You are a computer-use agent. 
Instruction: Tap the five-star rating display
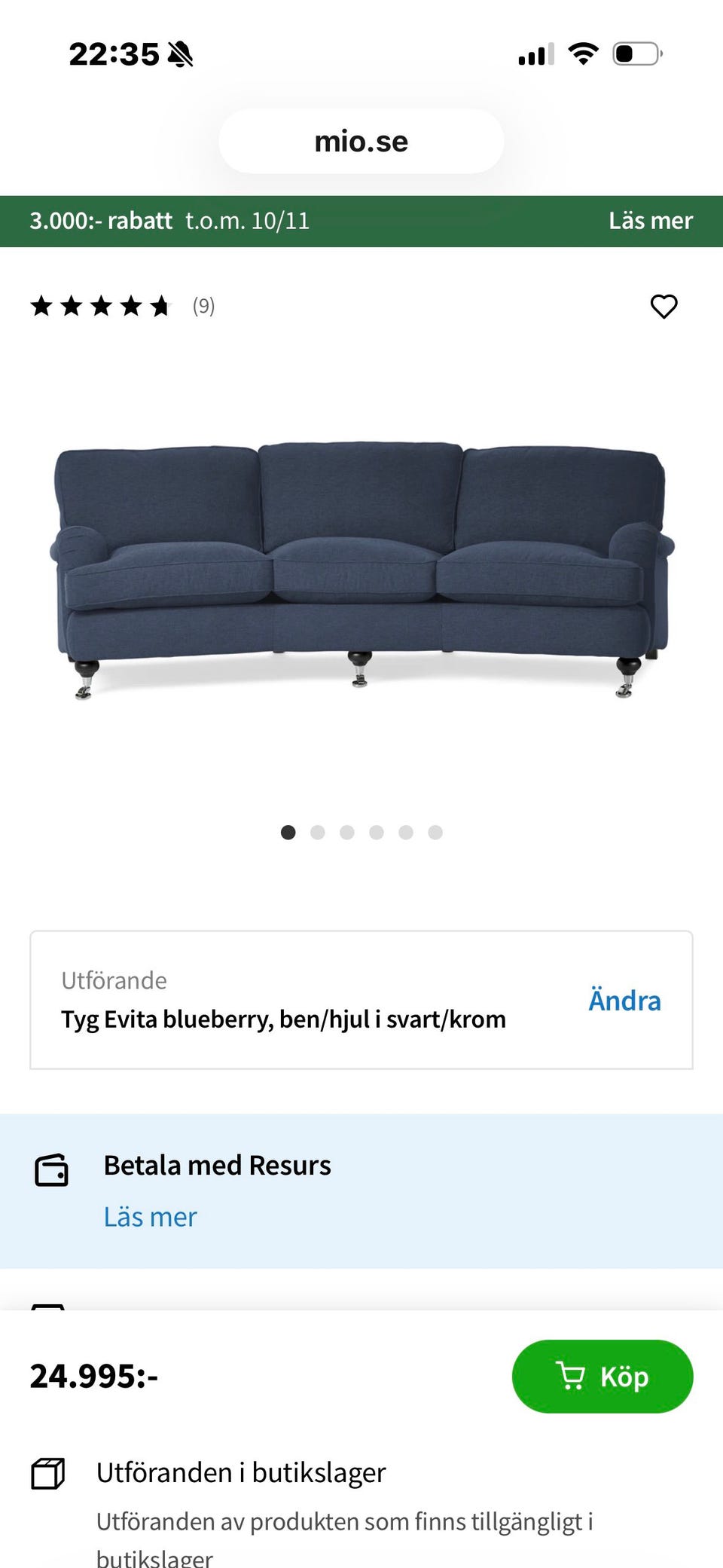pyautogui.click(x=102, y=306)
